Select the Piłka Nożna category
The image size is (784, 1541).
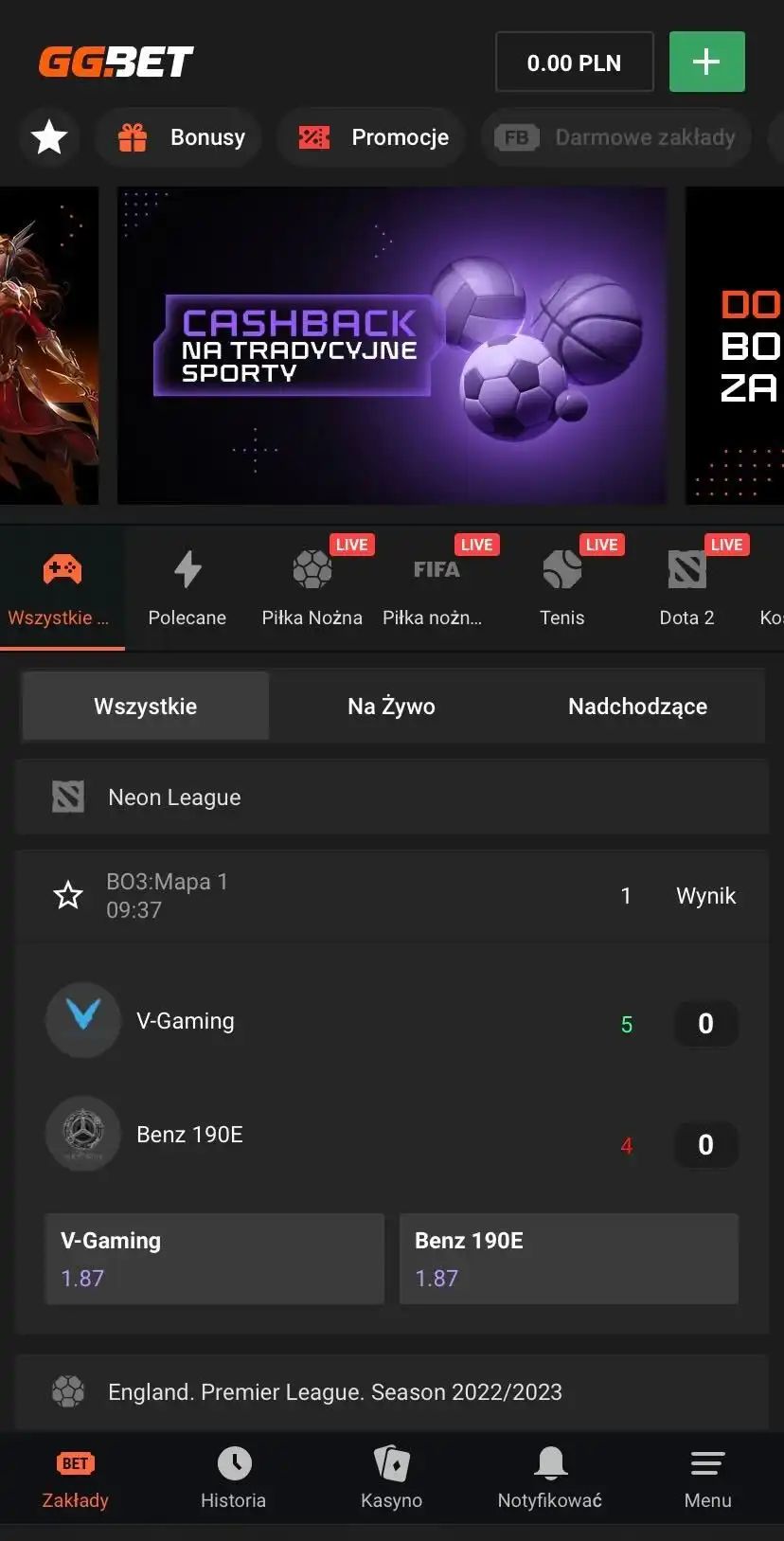312,589
